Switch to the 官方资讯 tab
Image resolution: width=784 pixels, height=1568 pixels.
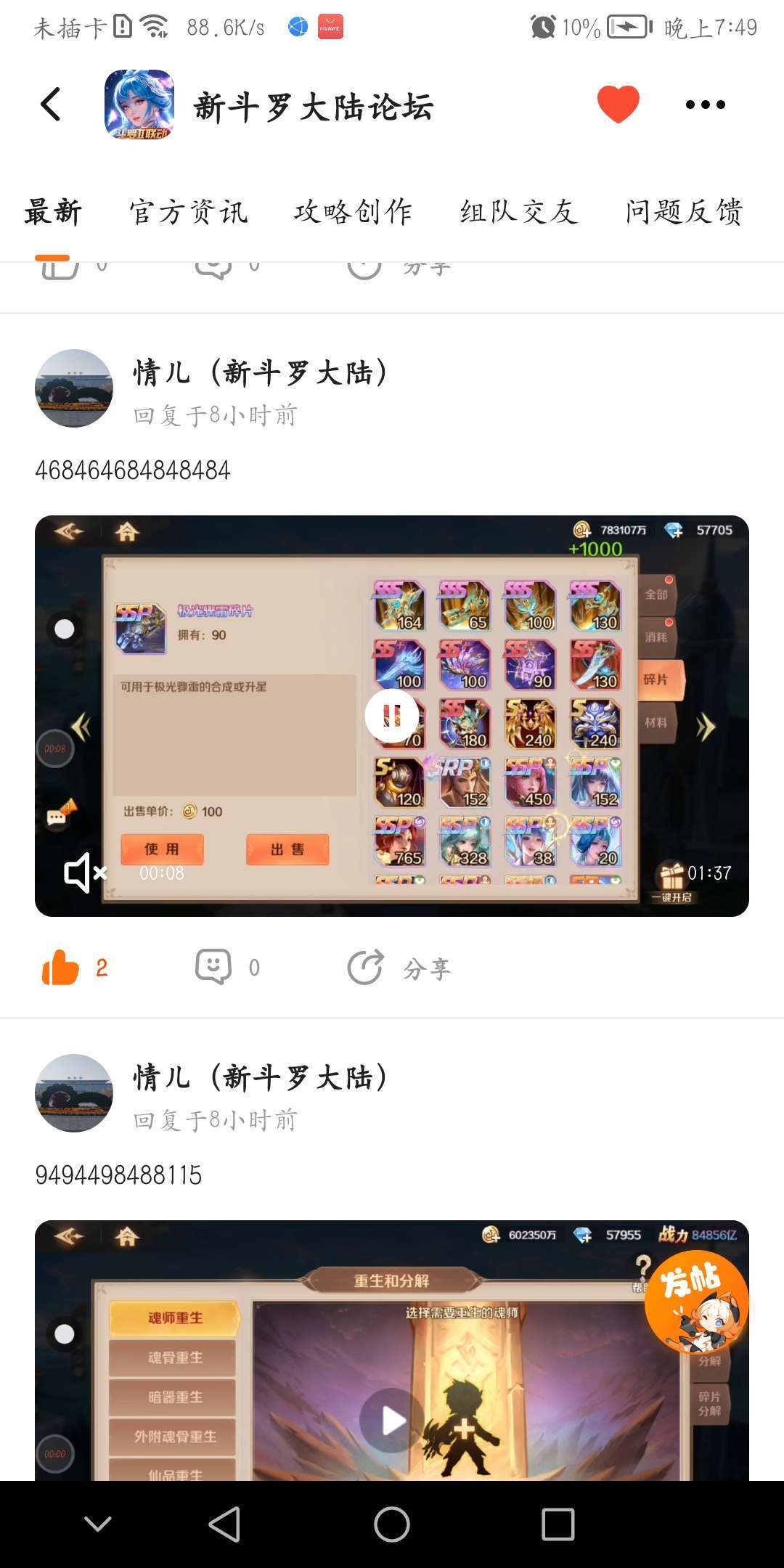[x=188, y=212]
